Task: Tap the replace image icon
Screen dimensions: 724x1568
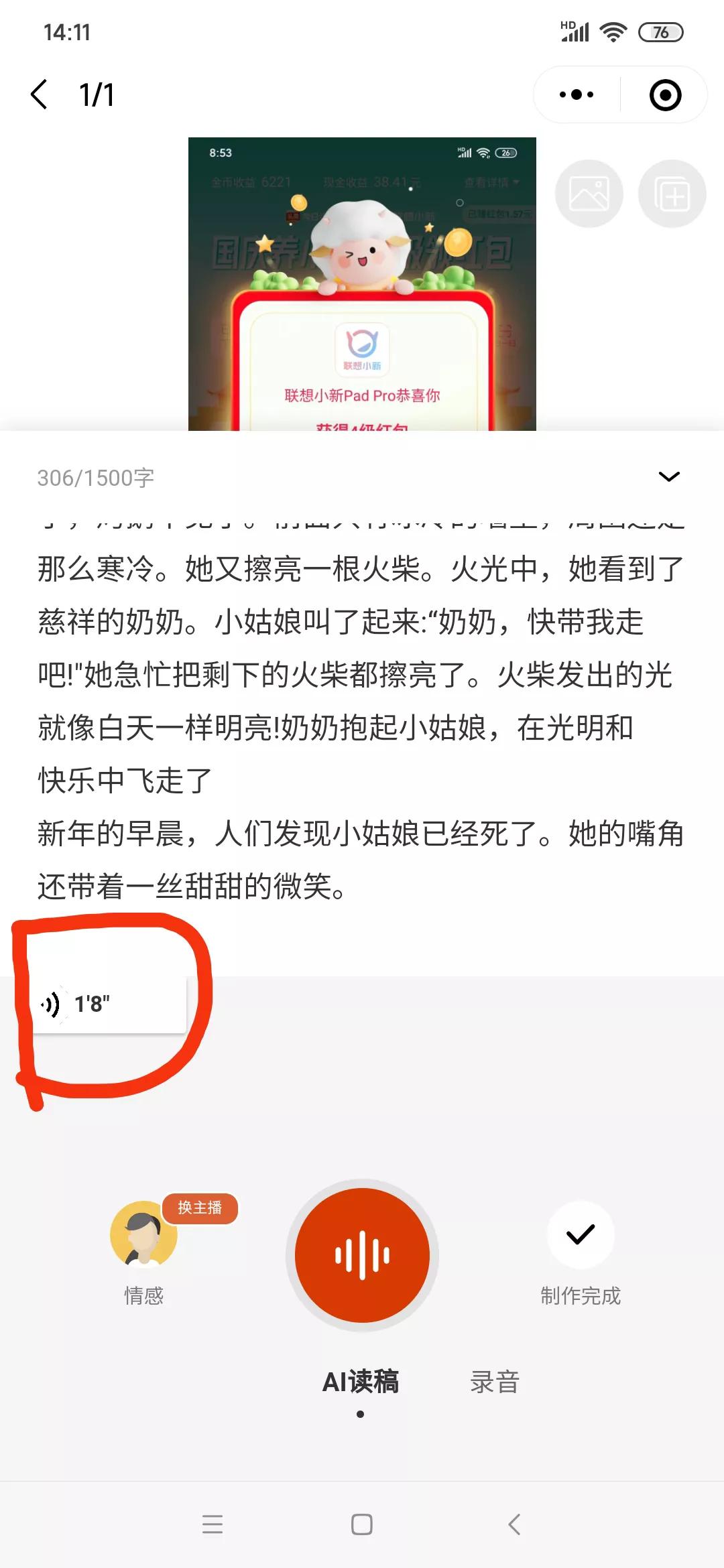Action: coord(589,194)
